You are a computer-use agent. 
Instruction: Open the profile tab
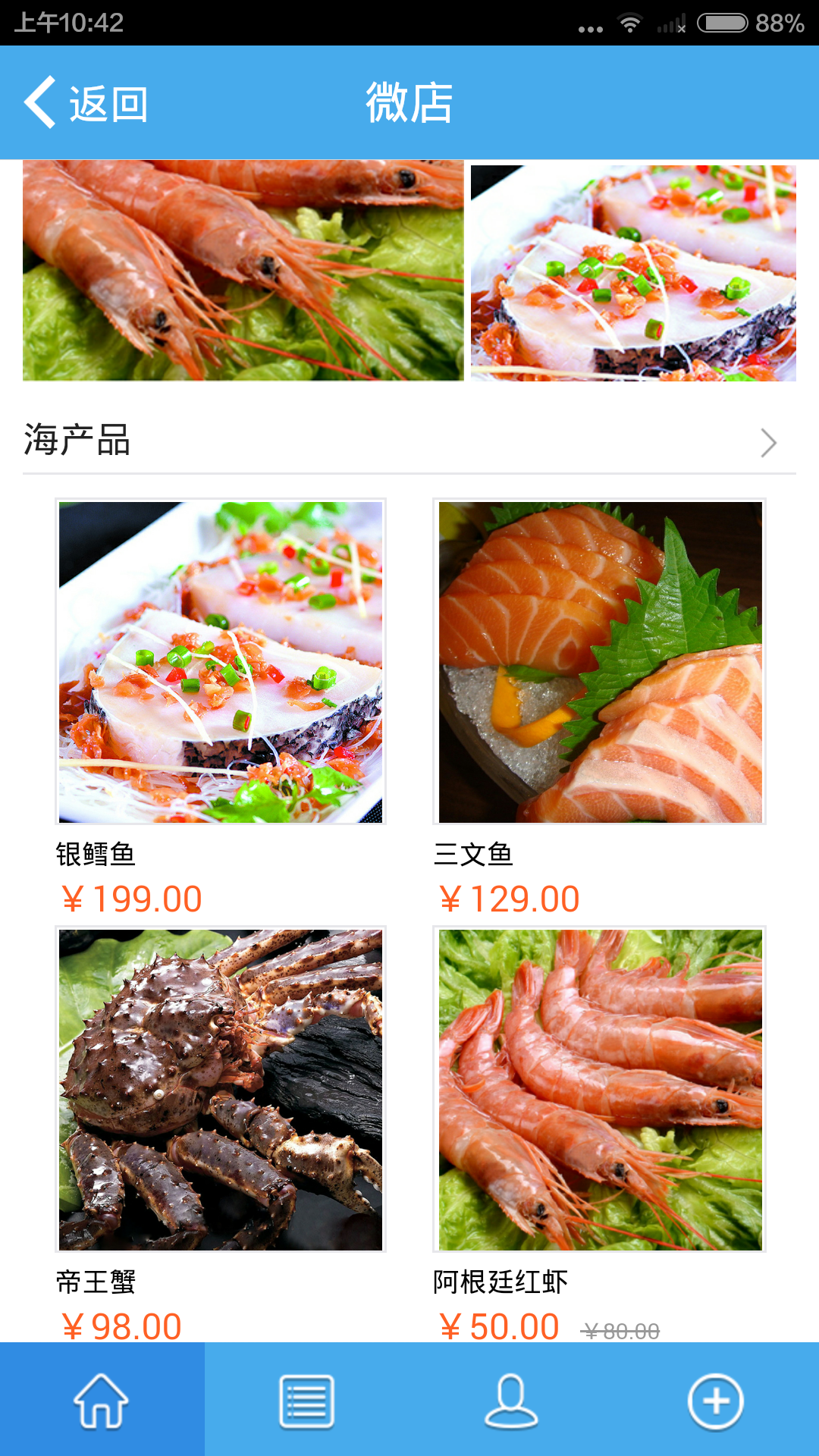tap(511, 1400)
